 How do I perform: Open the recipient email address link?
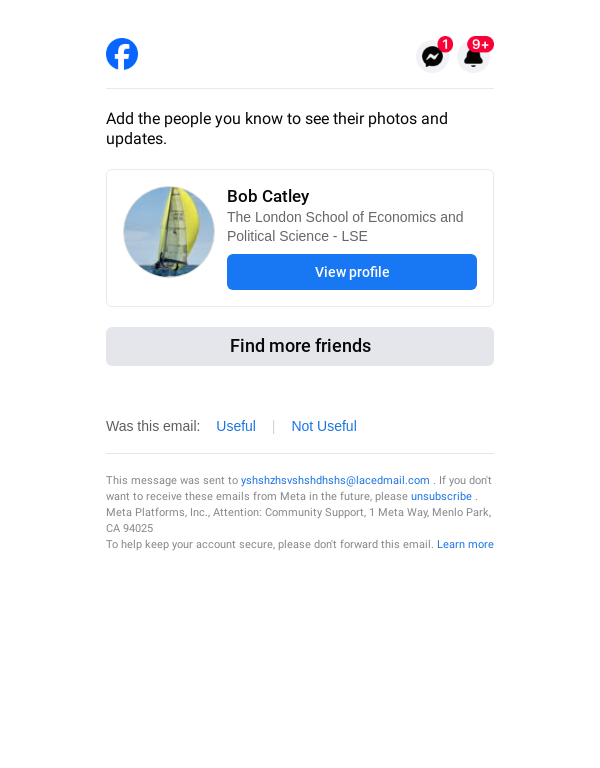[335, 480]
